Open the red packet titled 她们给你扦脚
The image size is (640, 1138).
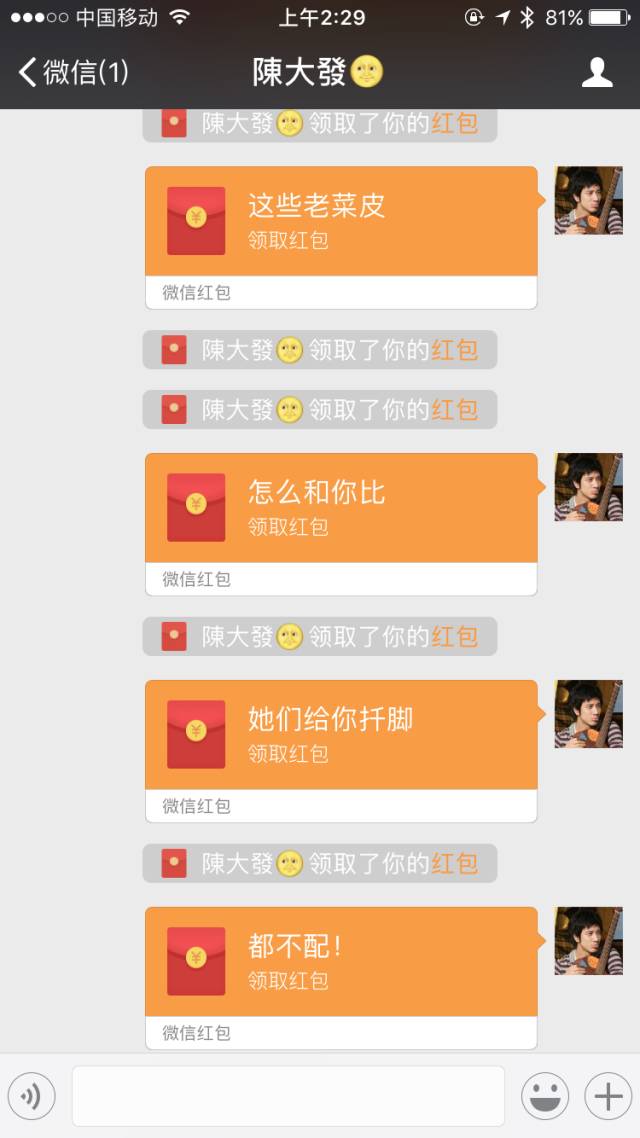tap(341, 751)
